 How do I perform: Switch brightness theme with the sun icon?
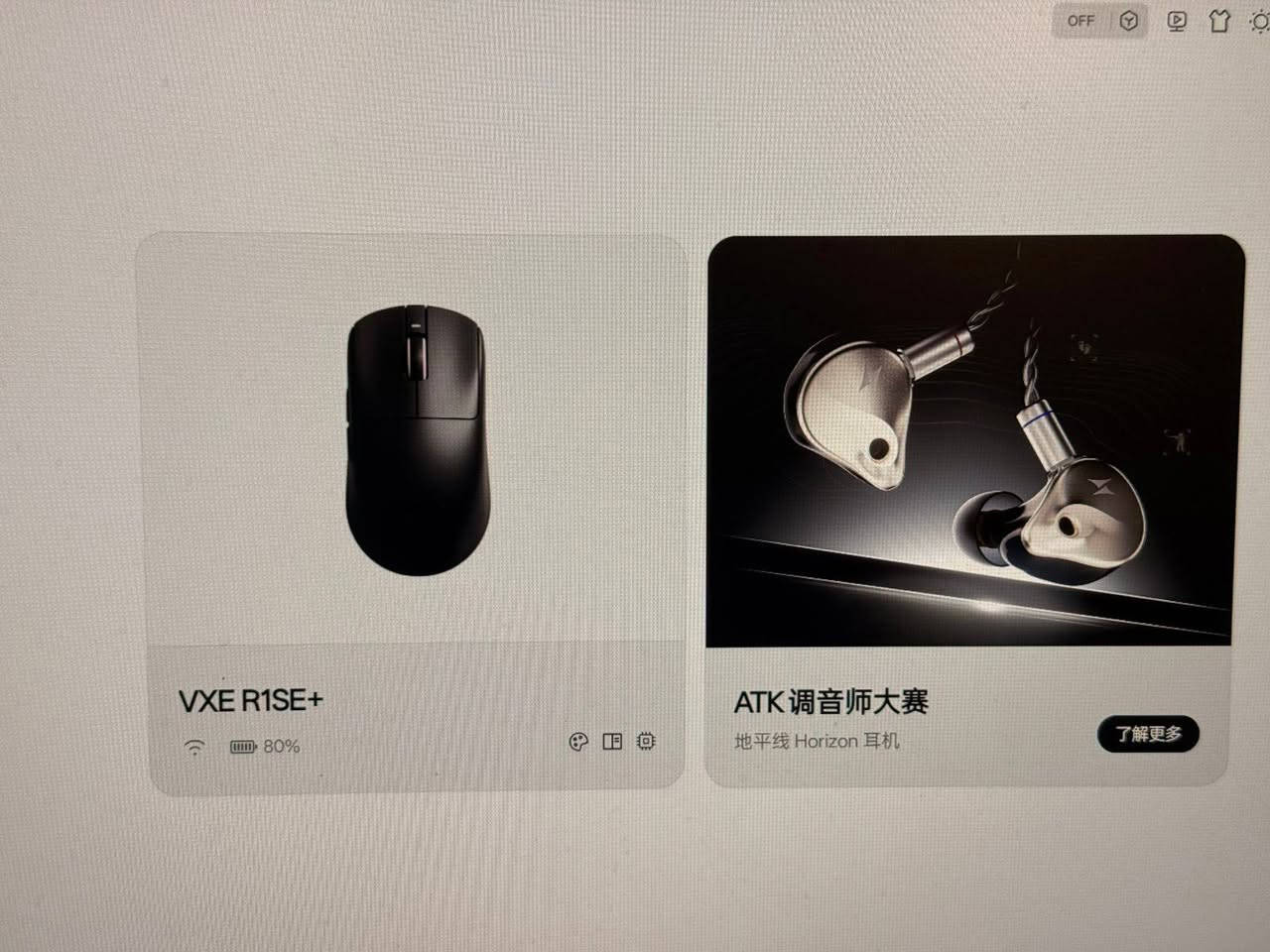click(x=1260, y=22)
